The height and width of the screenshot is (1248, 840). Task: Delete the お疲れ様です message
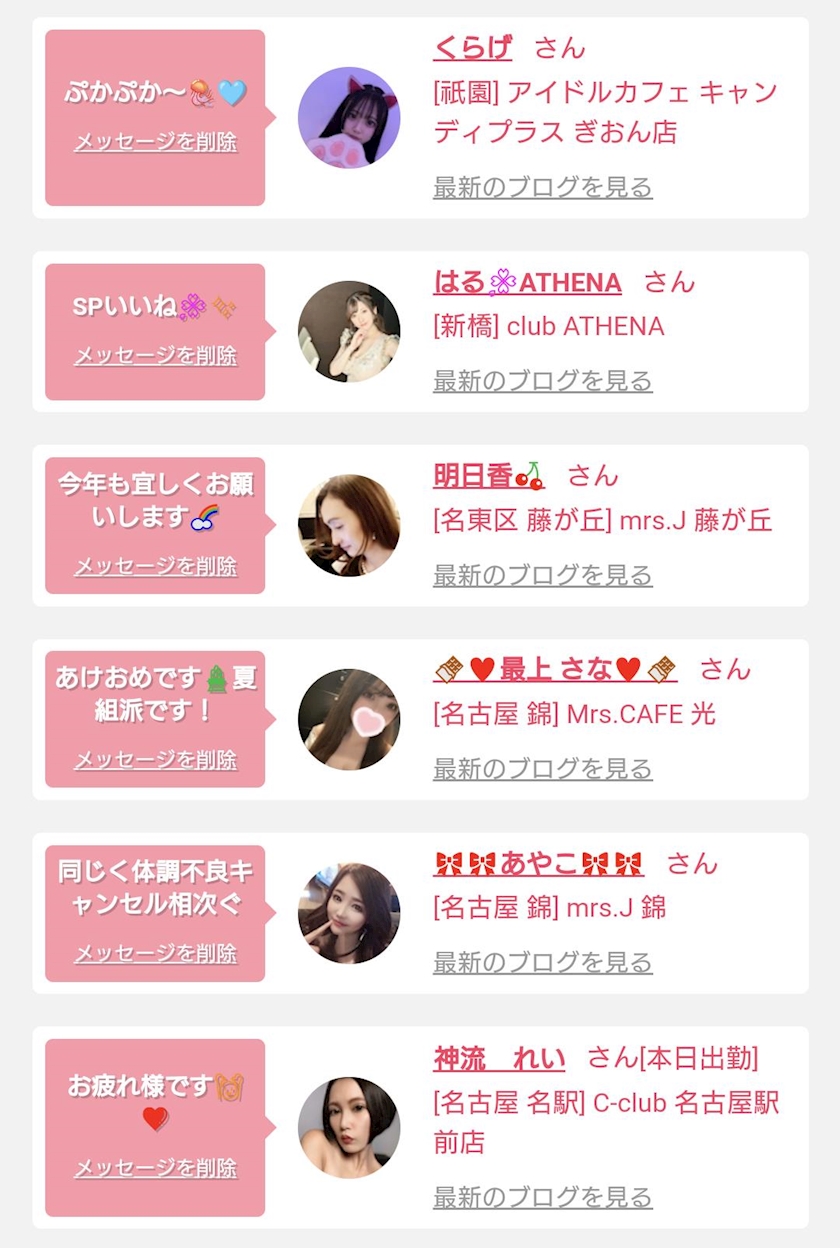coord(155,1168)
